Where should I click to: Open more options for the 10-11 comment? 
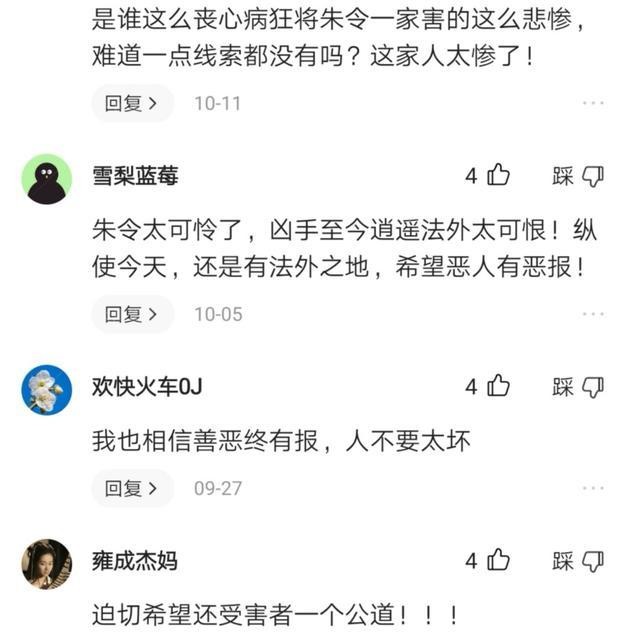(593, 103)
